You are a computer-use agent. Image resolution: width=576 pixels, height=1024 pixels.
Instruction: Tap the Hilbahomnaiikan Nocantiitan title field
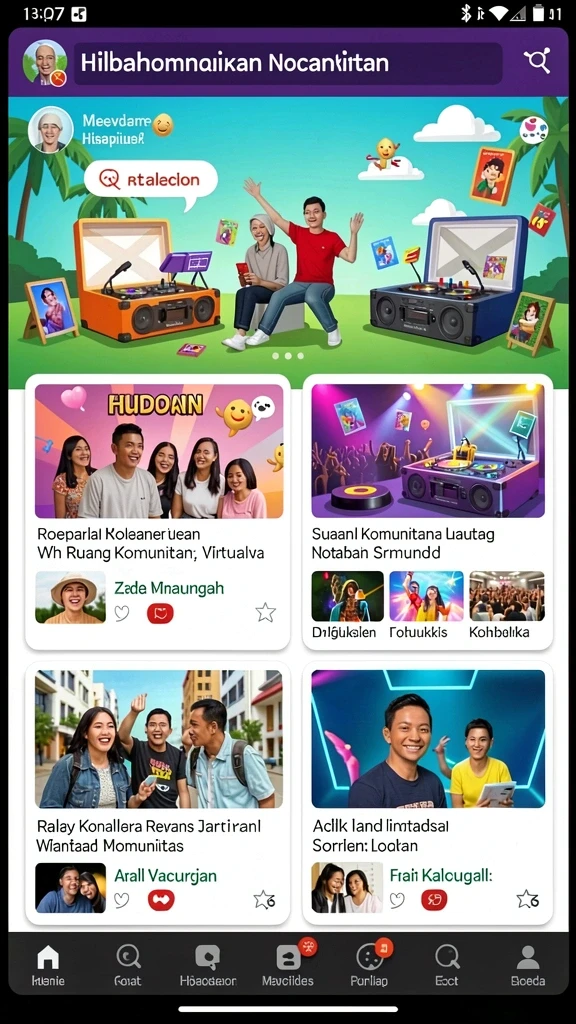pos(288,63)
